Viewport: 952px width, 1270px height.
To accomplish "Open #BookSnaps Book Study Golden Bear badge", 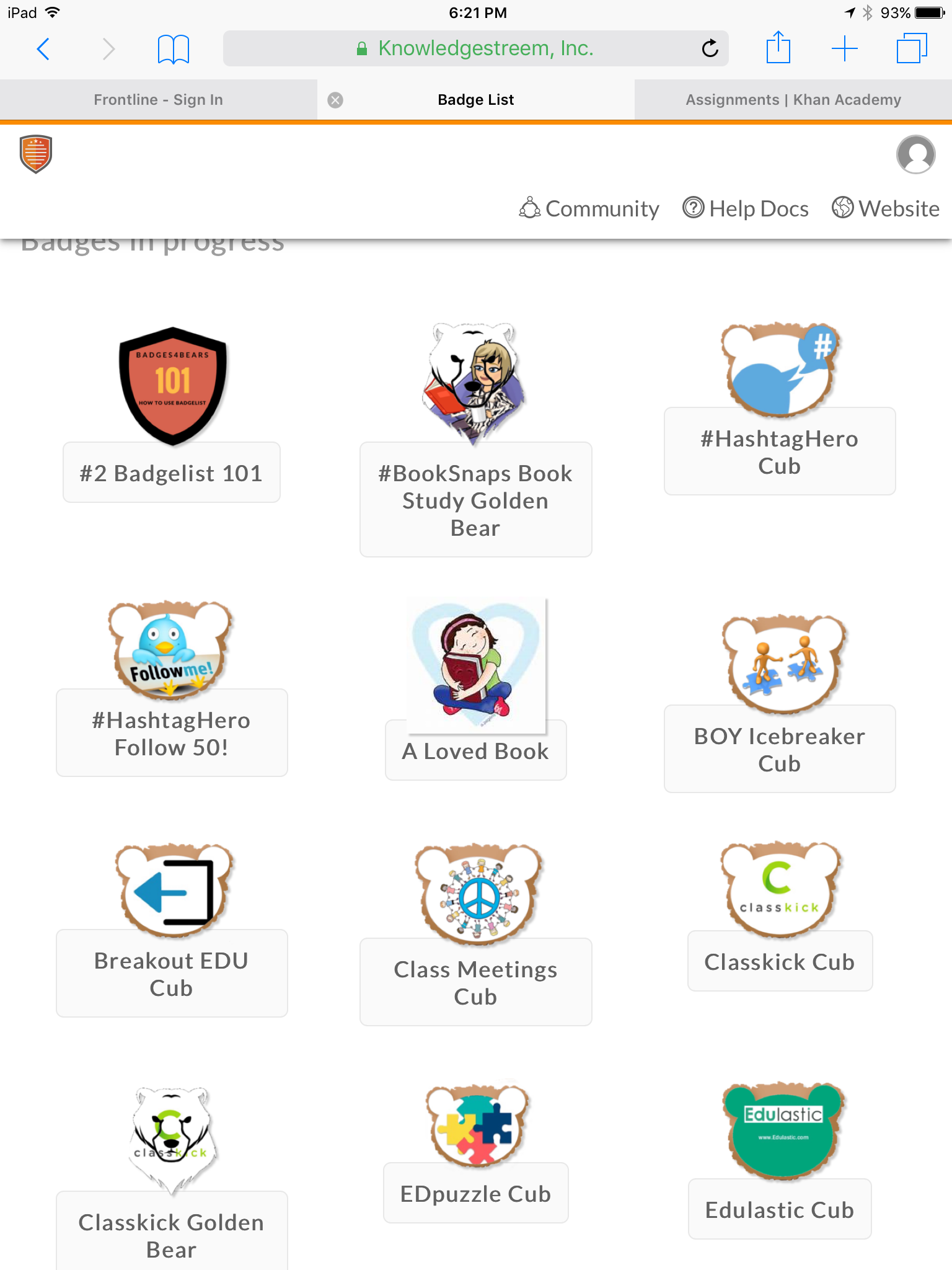I will point(475,499).
